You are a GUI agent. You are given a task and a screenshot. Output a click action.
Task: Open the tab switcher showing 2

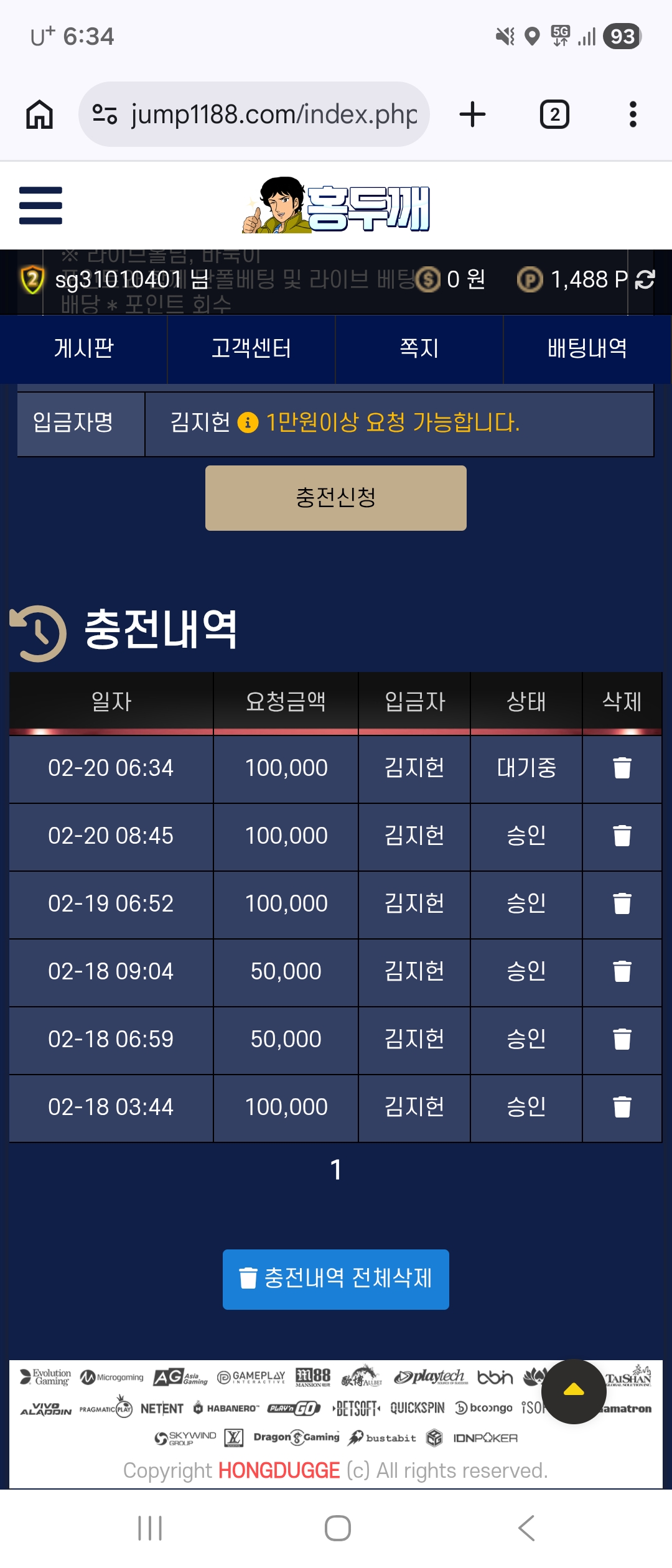click(554, 114)
